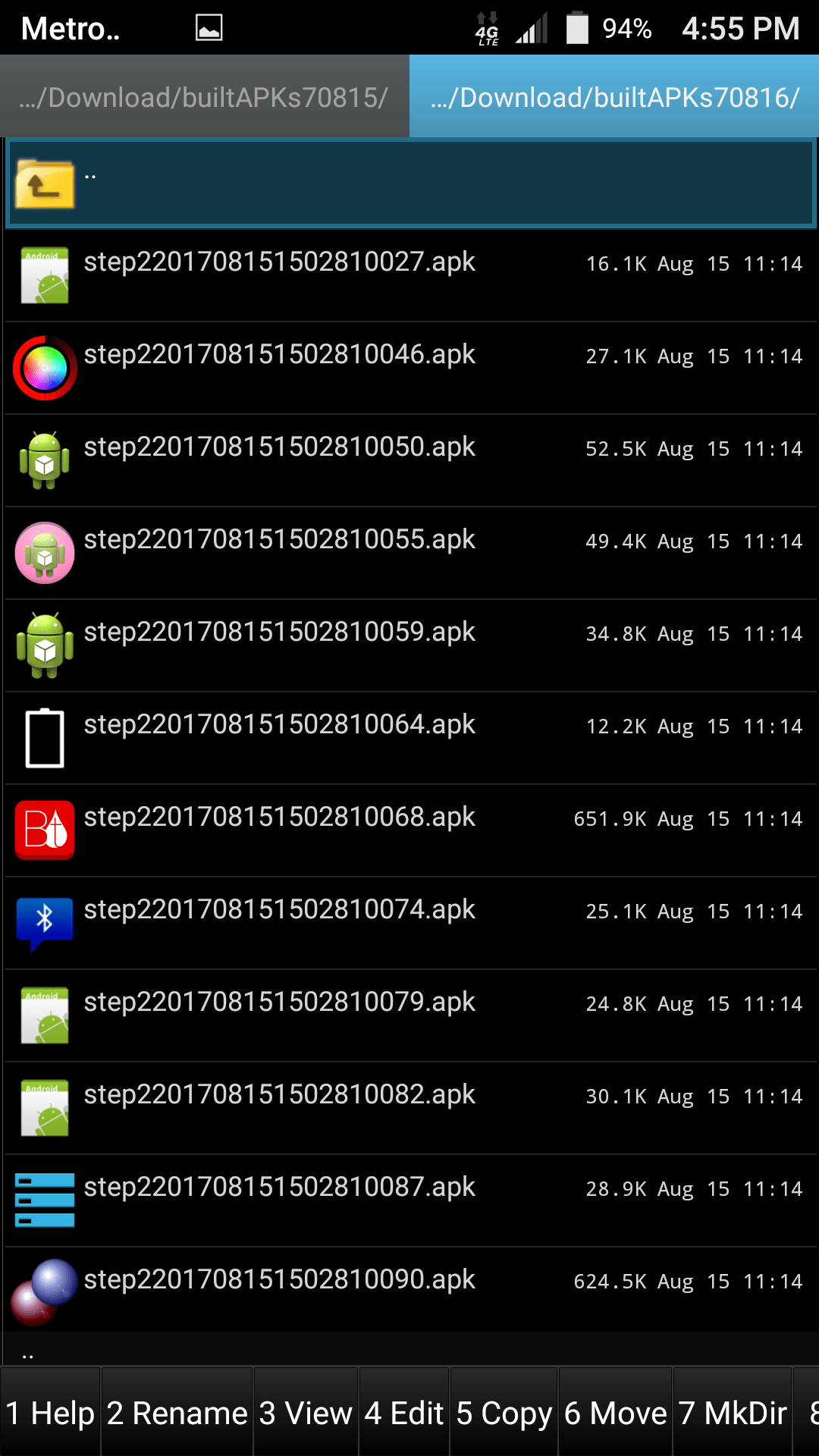Switch to the builtAPKs70815 panel tab
The image size is (819, 1456).
pos(204,97)
